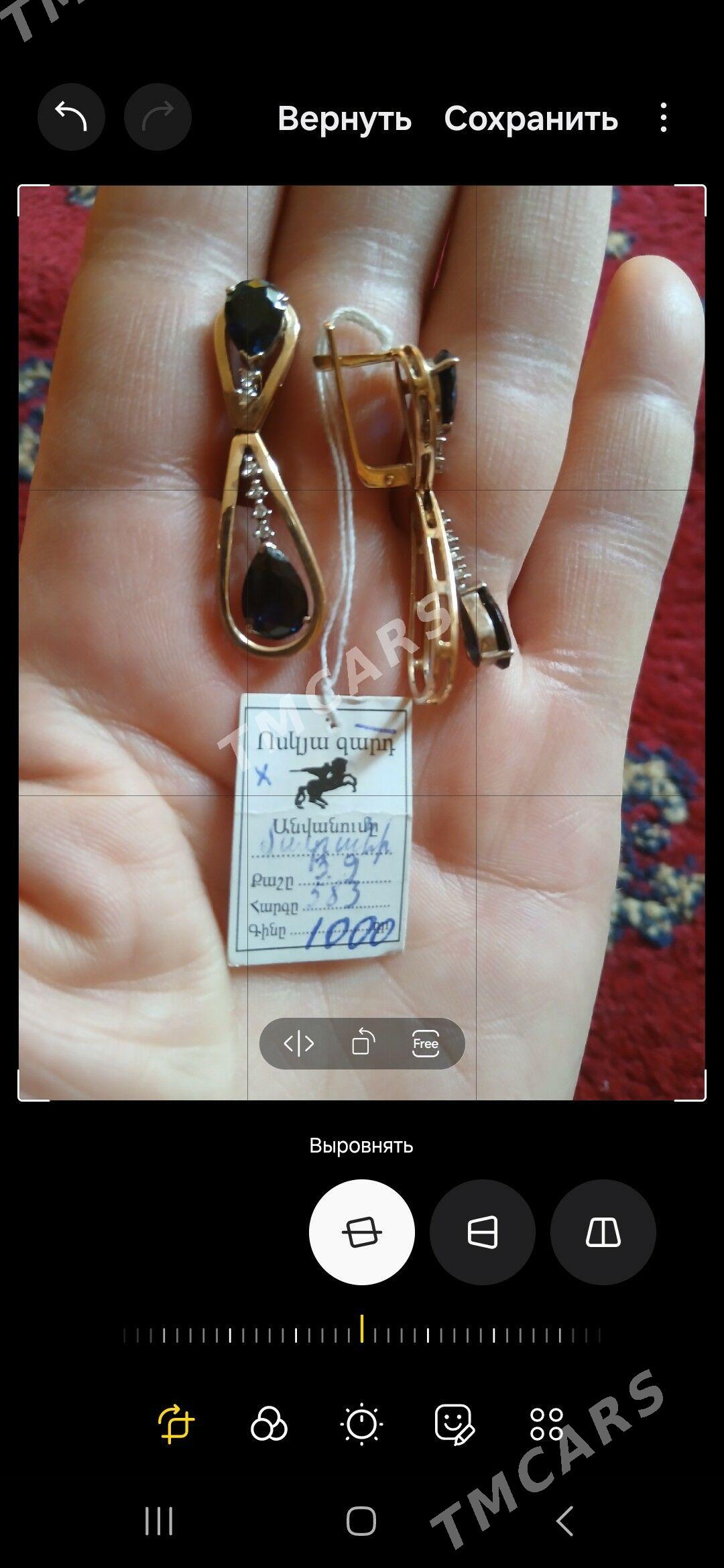Tap Вернуть to revert changes
The image size is (724, 1568).
[x=345, y=118]
